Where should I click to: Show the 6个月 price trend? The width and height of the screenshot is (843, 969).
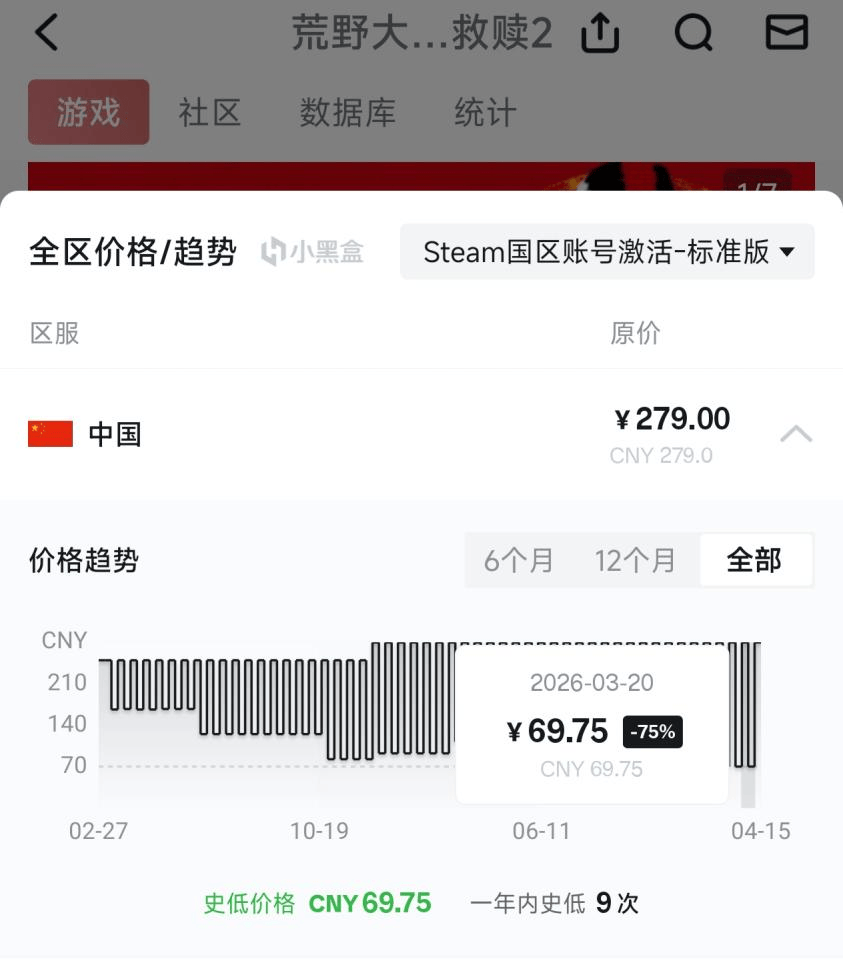pyautogui.click(x=518, y=560)
